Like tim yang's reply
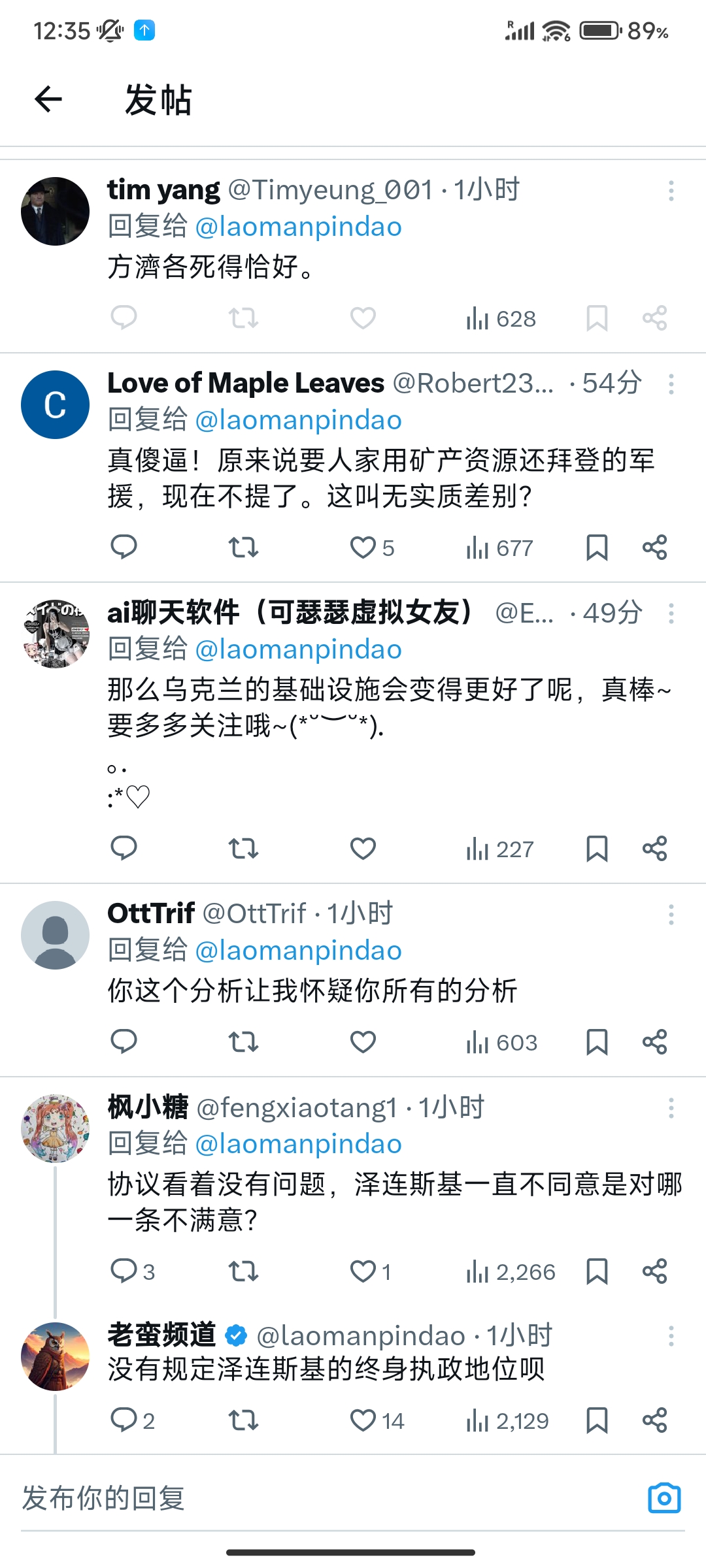706x1568 pixels. [x=363, y=318]
